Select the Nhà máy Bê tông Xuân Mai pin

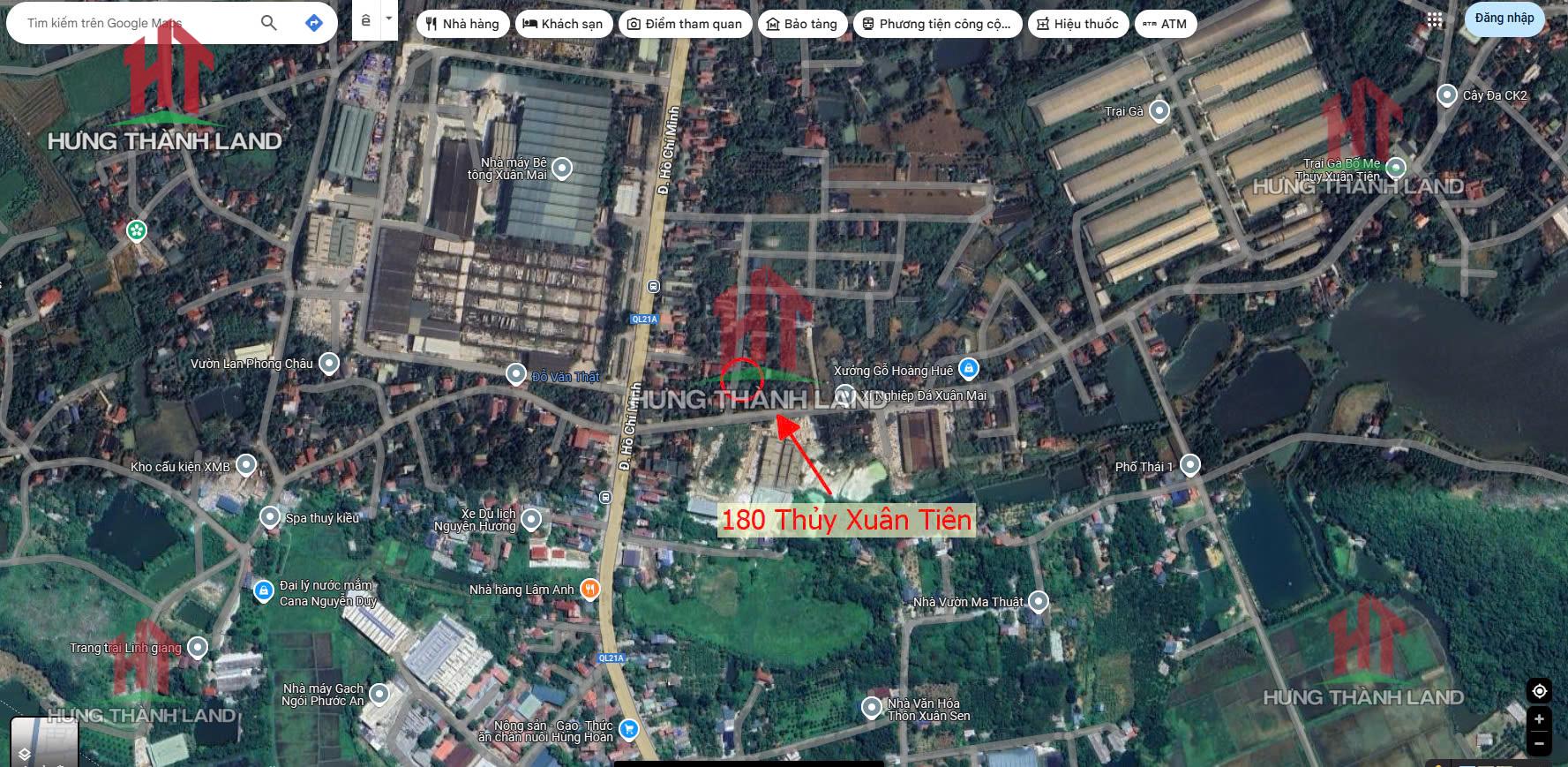pyautogui.click(x=561, y=168)
